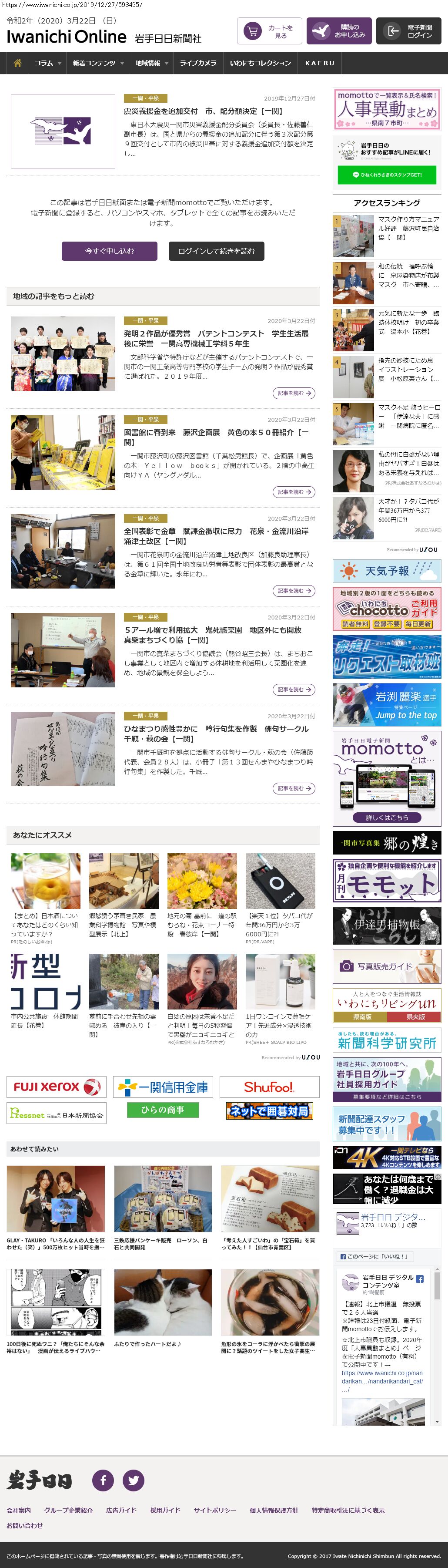Screen dimensions: 448x1568
Task: Tap ログインして続きを読む button
Action: [216, 251]
